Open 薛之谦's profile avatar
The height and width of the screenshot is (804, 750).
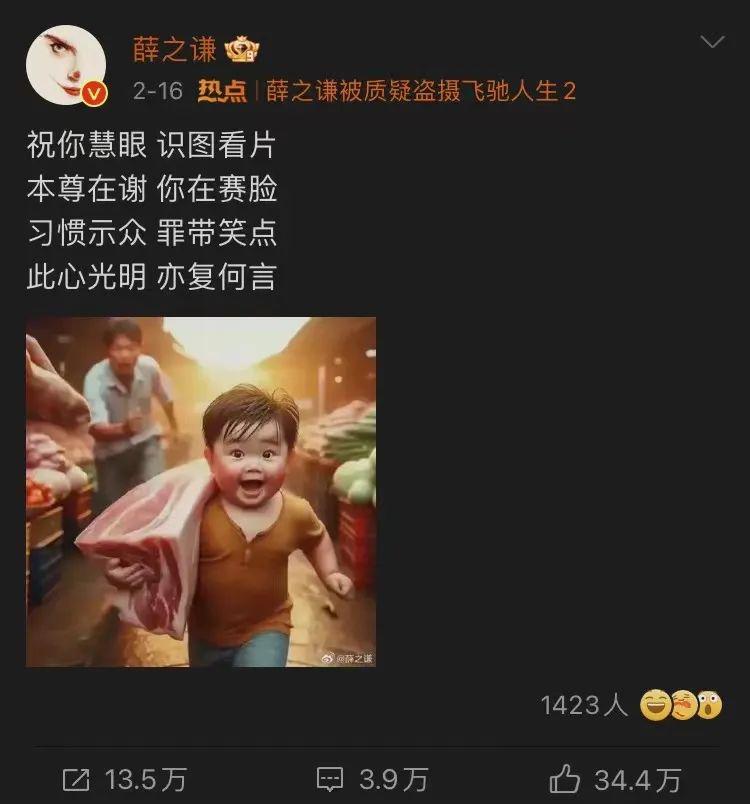pyautogui.click(x=66, y=66)
